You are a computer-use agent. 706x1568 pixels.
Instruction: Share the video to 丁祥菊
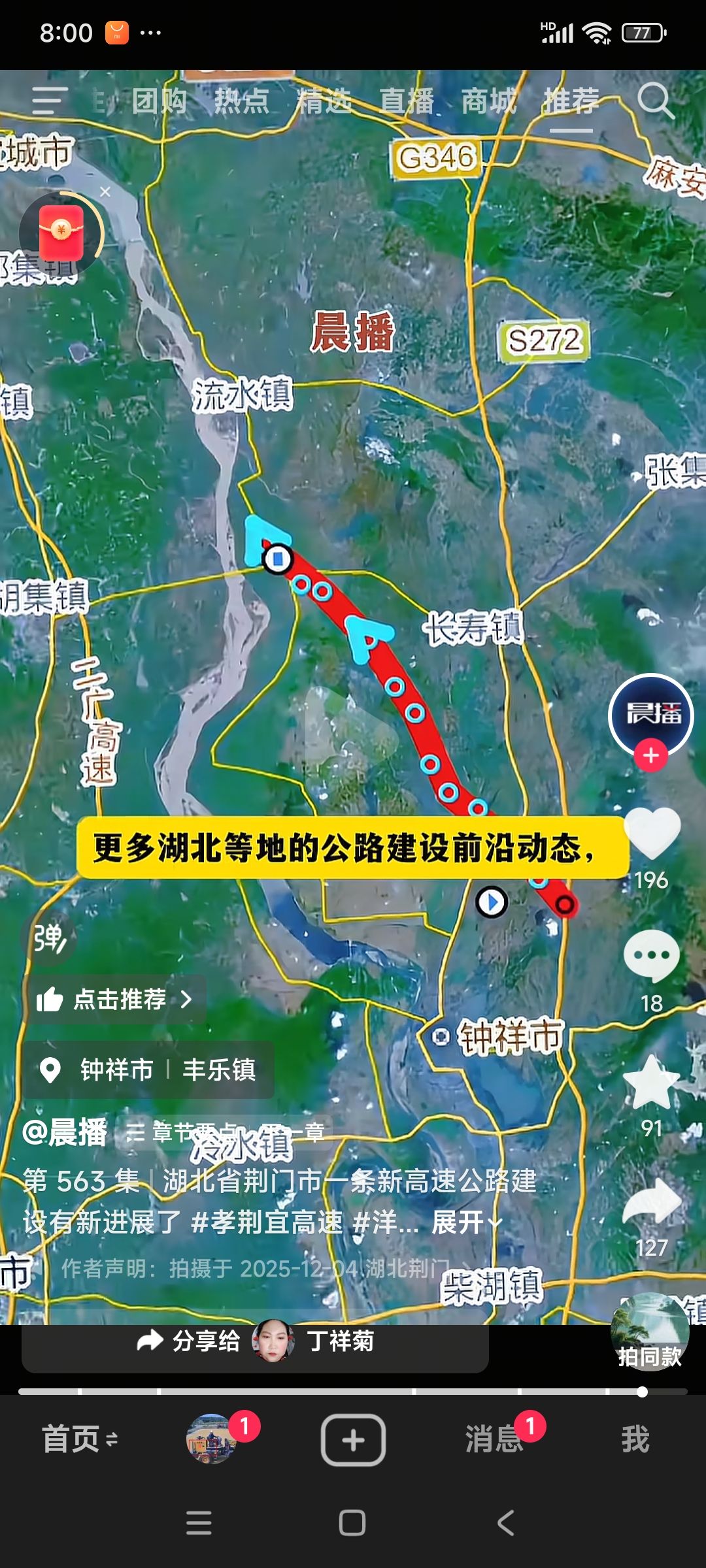(x=255, y=1341)
